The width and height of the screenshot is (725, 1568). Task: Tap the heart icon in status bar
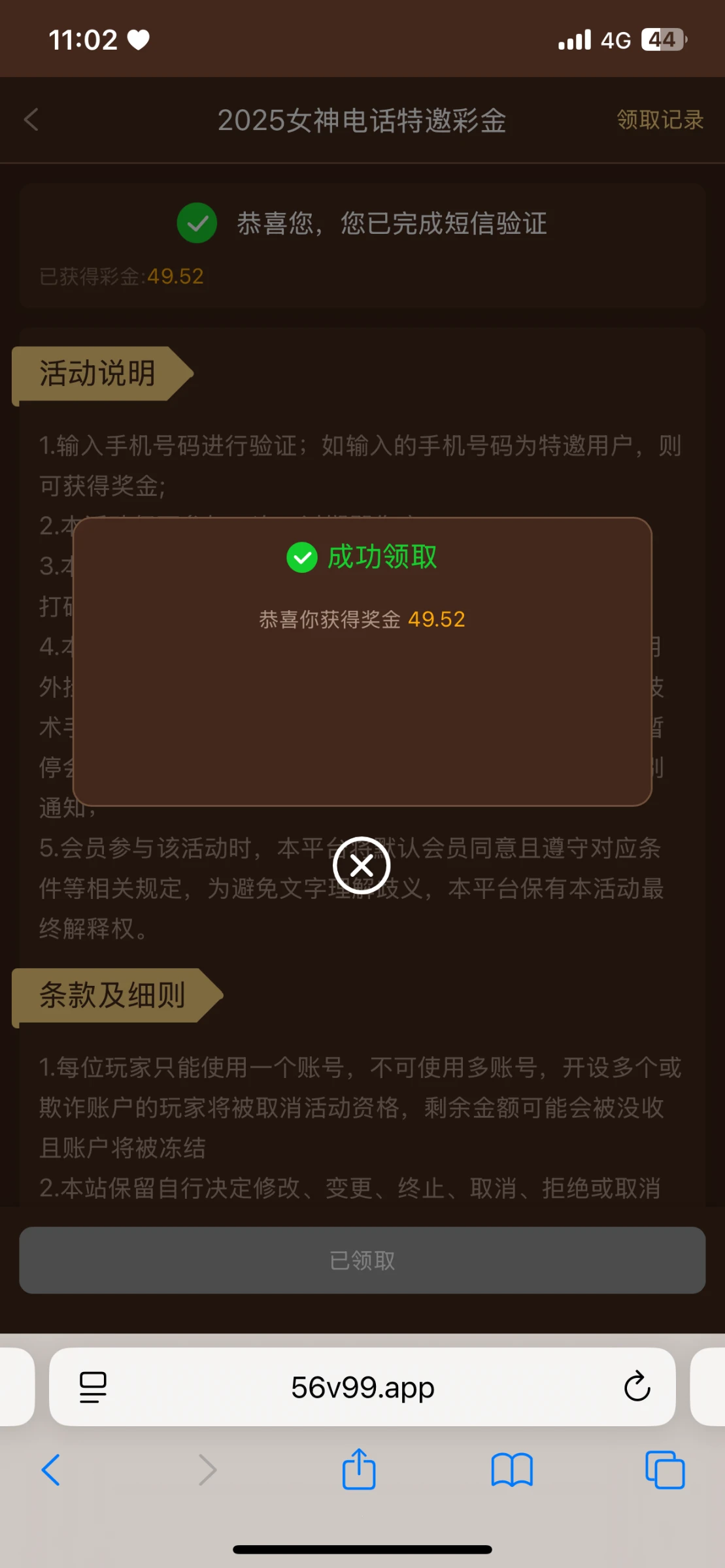pos(138,39)
